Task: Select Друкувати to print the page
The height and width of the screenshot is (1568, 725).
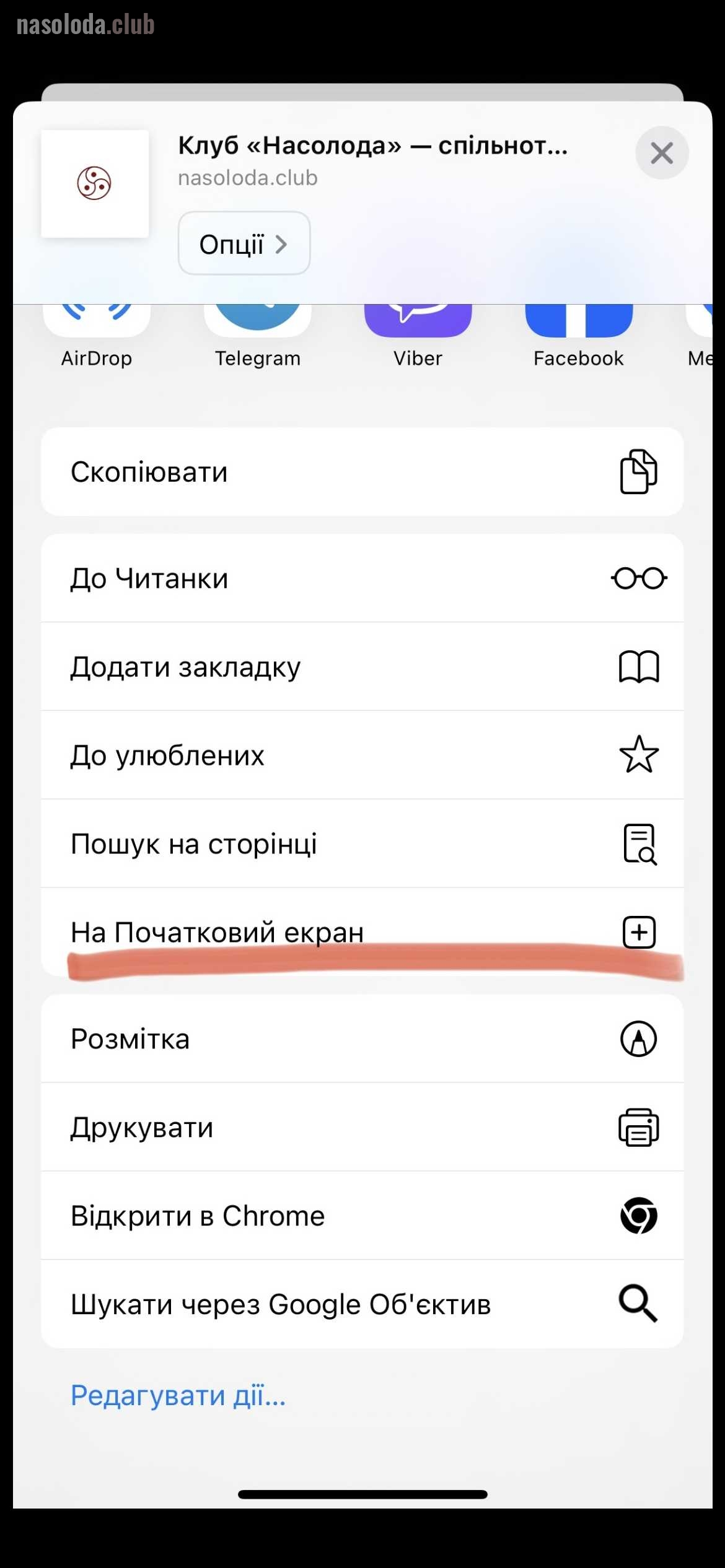Action: 362,1127
